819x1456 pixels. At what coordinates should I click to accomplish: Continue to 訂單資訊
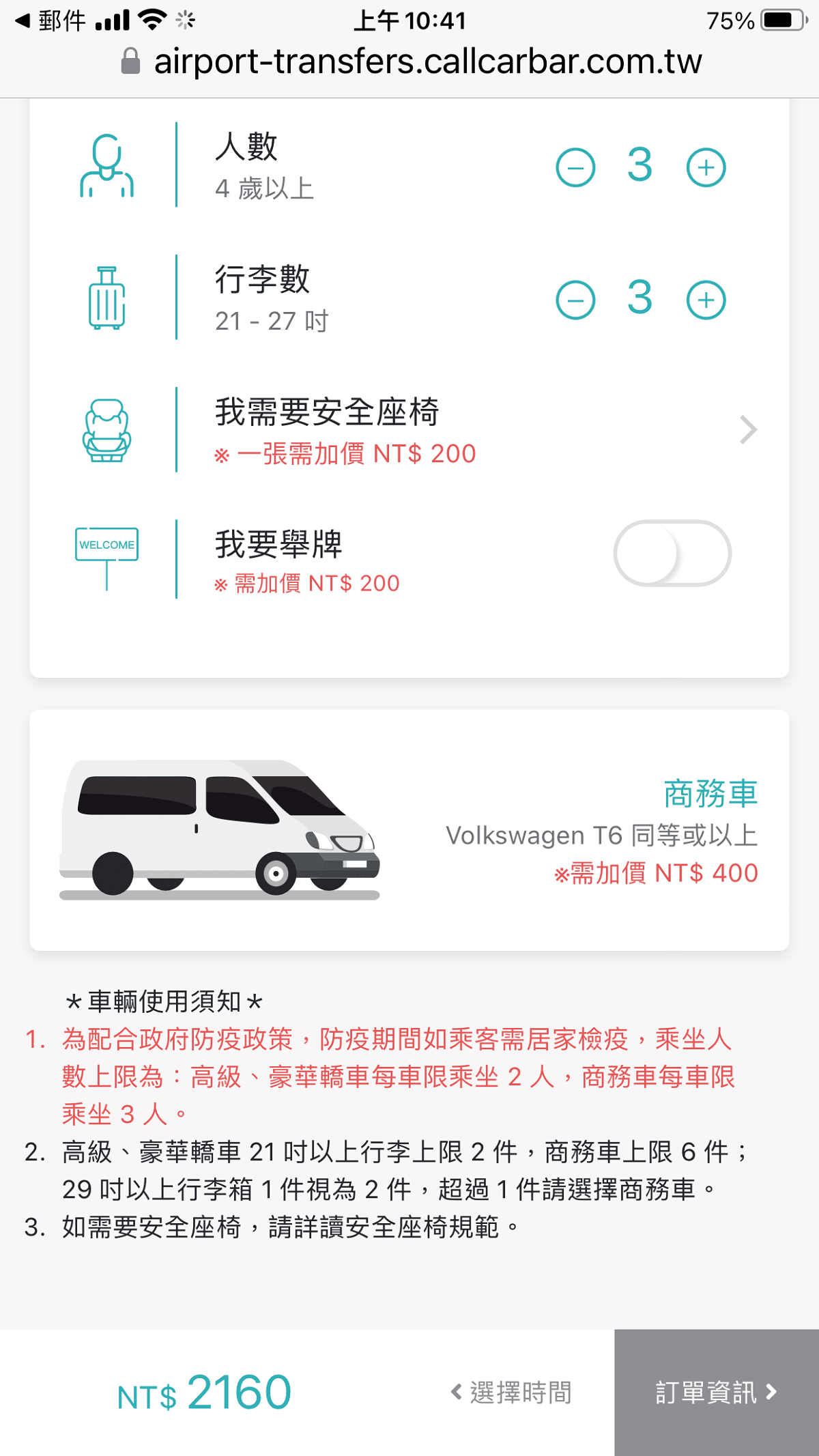[x=717, y=1393]
